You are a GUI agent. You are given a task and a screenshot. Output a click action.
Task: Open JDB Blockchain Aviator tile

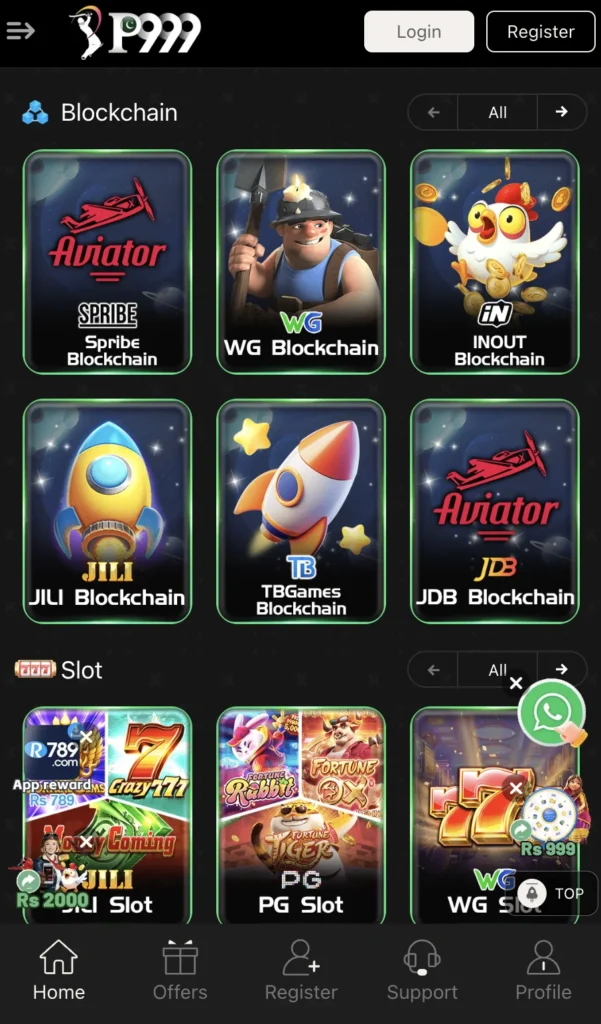click(495, 510)
